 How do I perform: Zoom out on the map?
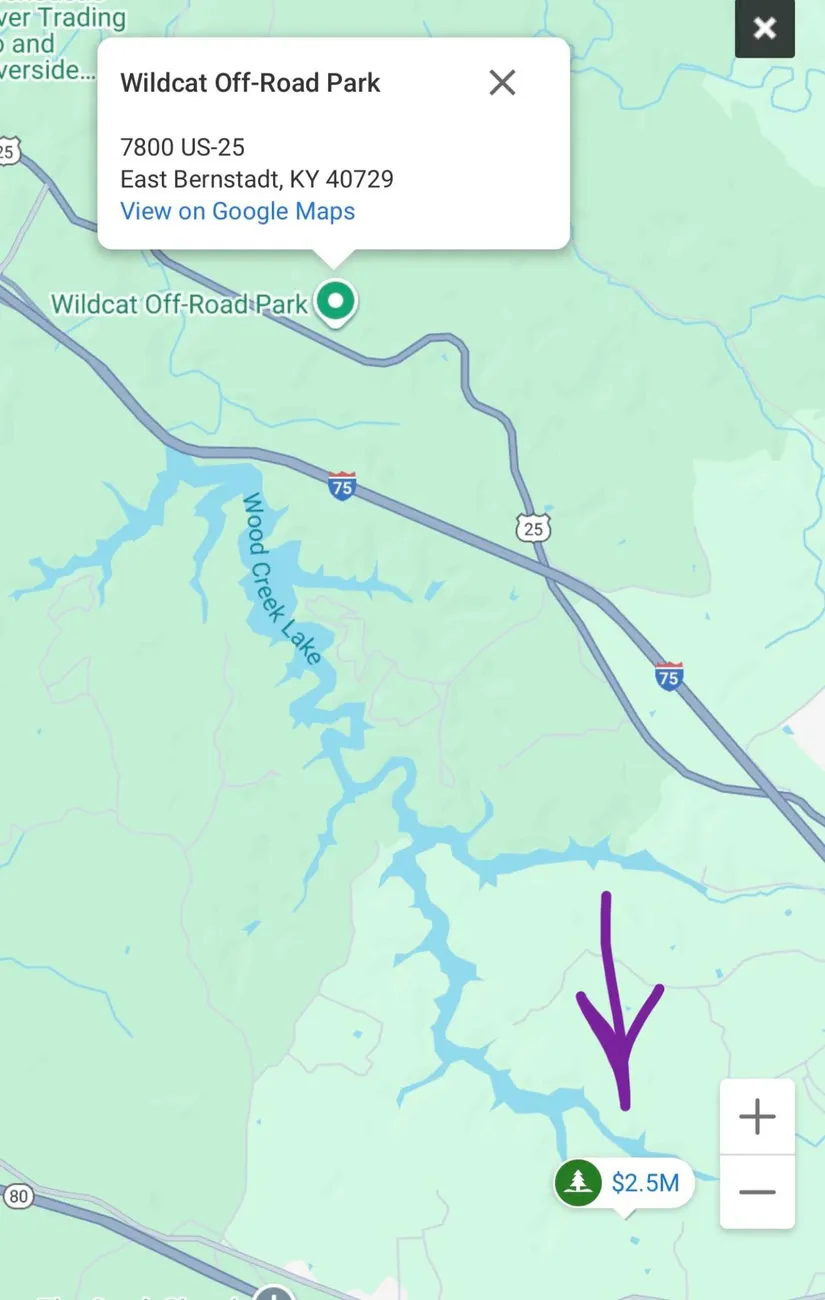click(x=757, y=1191)
